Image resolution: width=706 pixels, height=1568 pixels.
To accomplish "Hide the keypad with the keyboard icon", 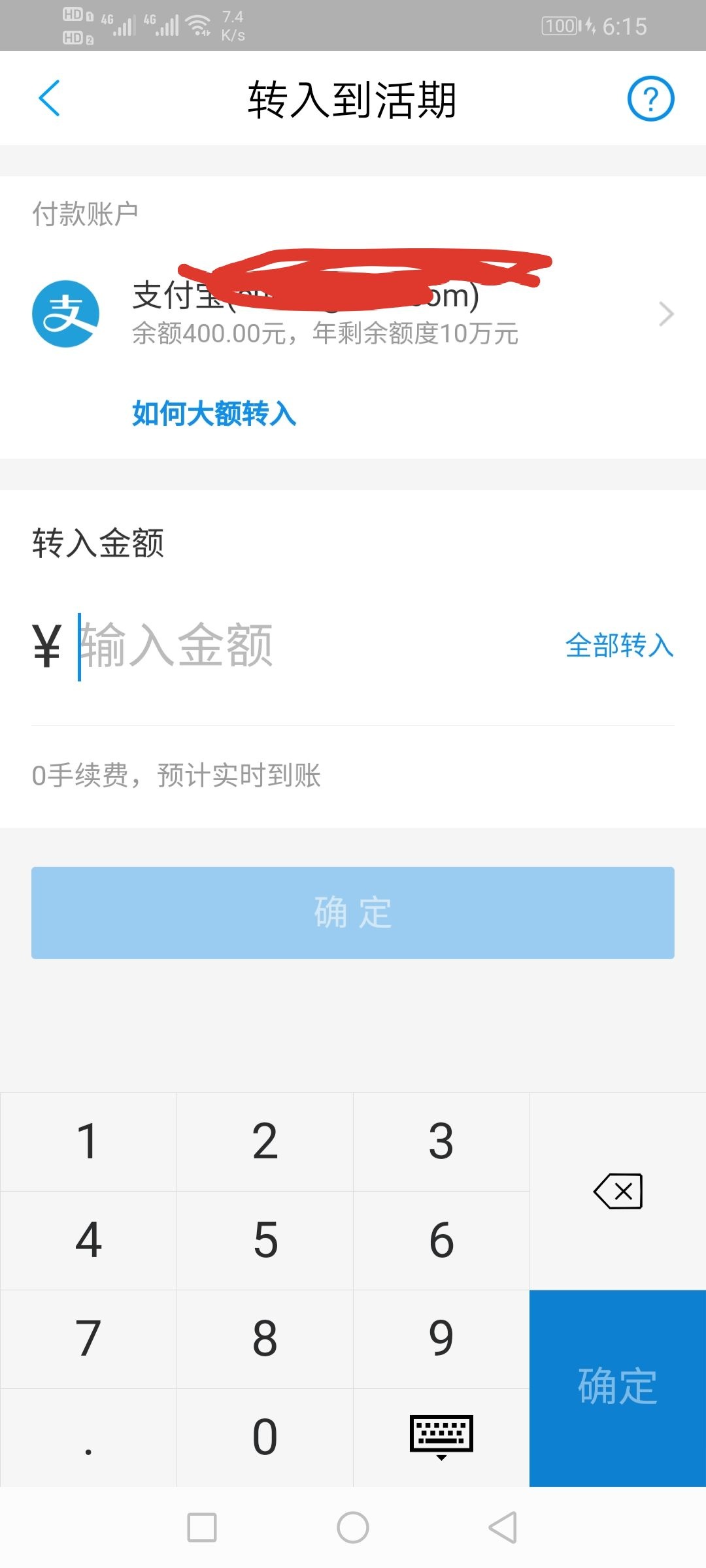I will 441,1437.
